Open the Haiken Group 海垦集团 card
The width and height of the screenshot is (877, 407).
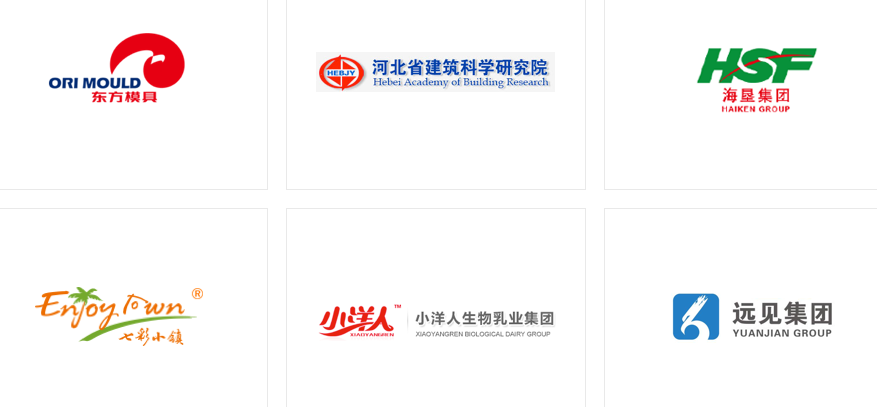tap(755, 78)
